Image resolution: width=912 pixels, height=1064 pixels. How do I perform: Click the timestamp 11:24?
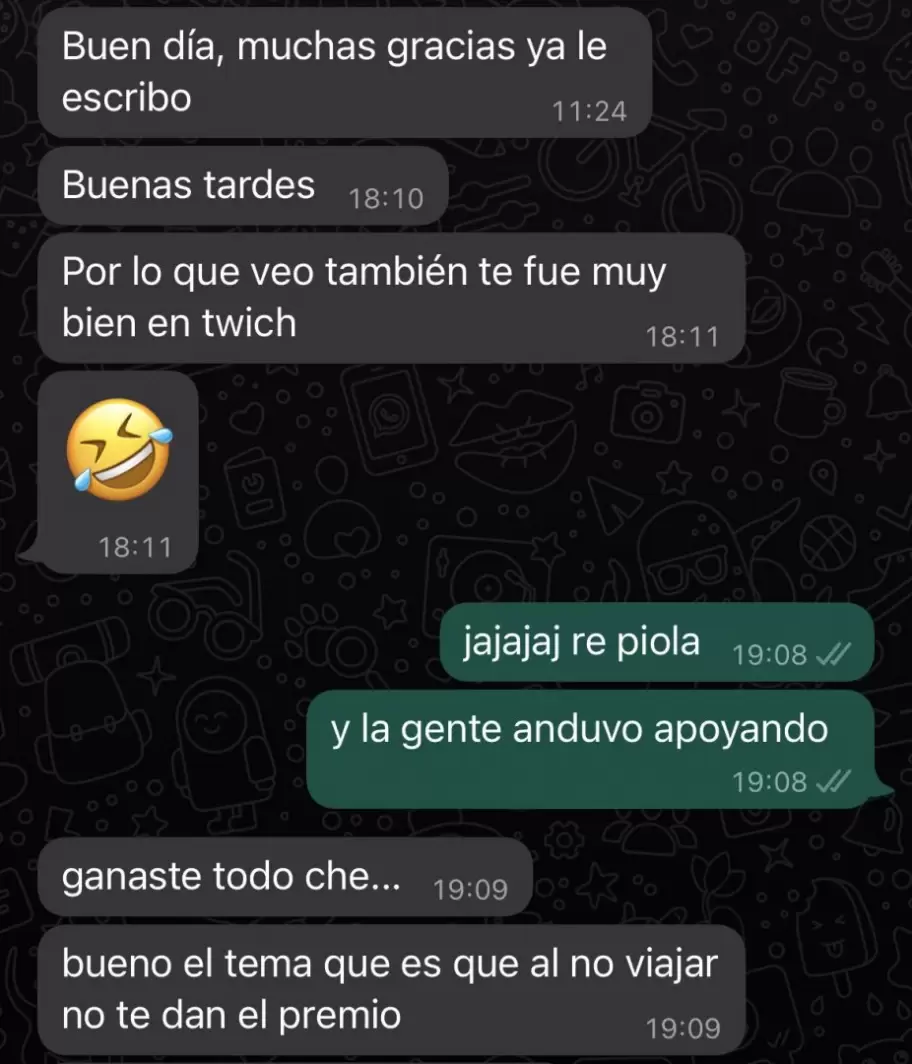point(588,112)
